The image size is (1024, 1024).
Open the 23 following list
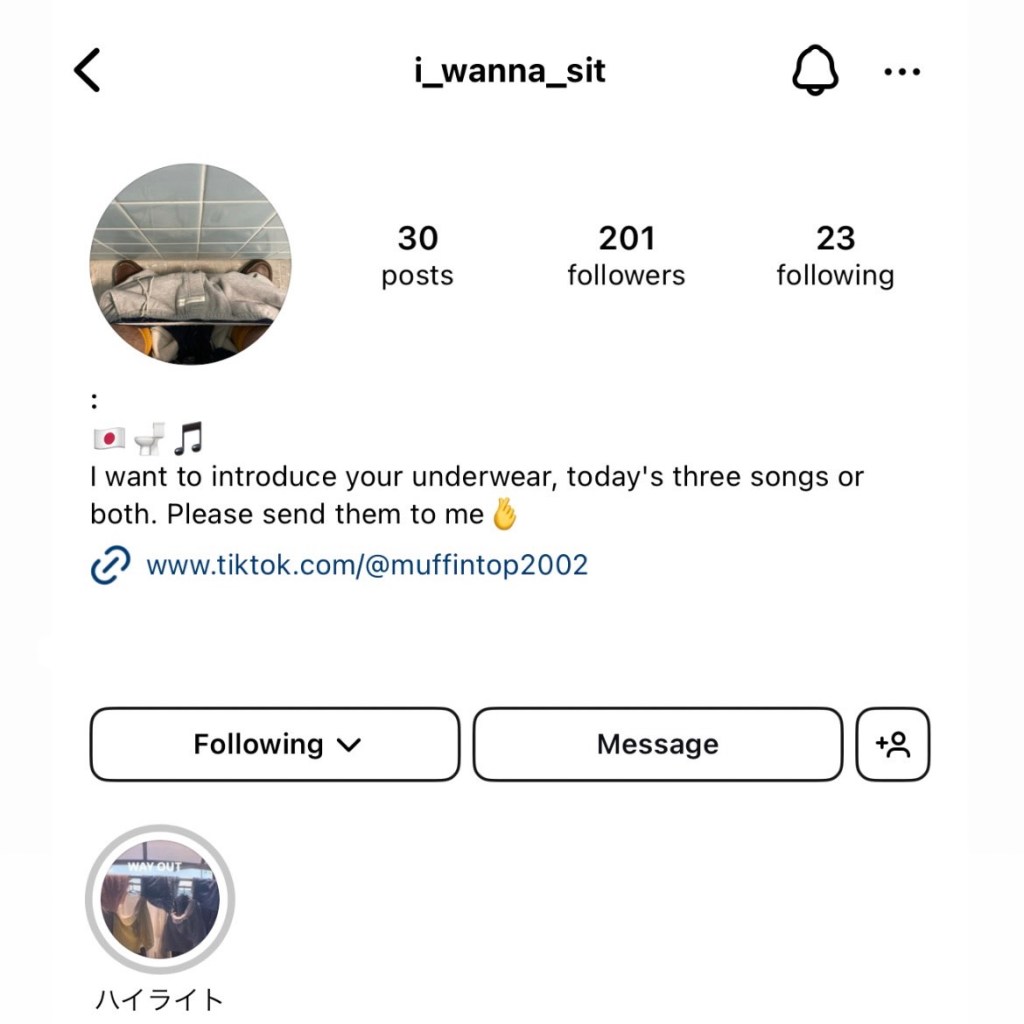pyautogui.click(x=835, y=255)
